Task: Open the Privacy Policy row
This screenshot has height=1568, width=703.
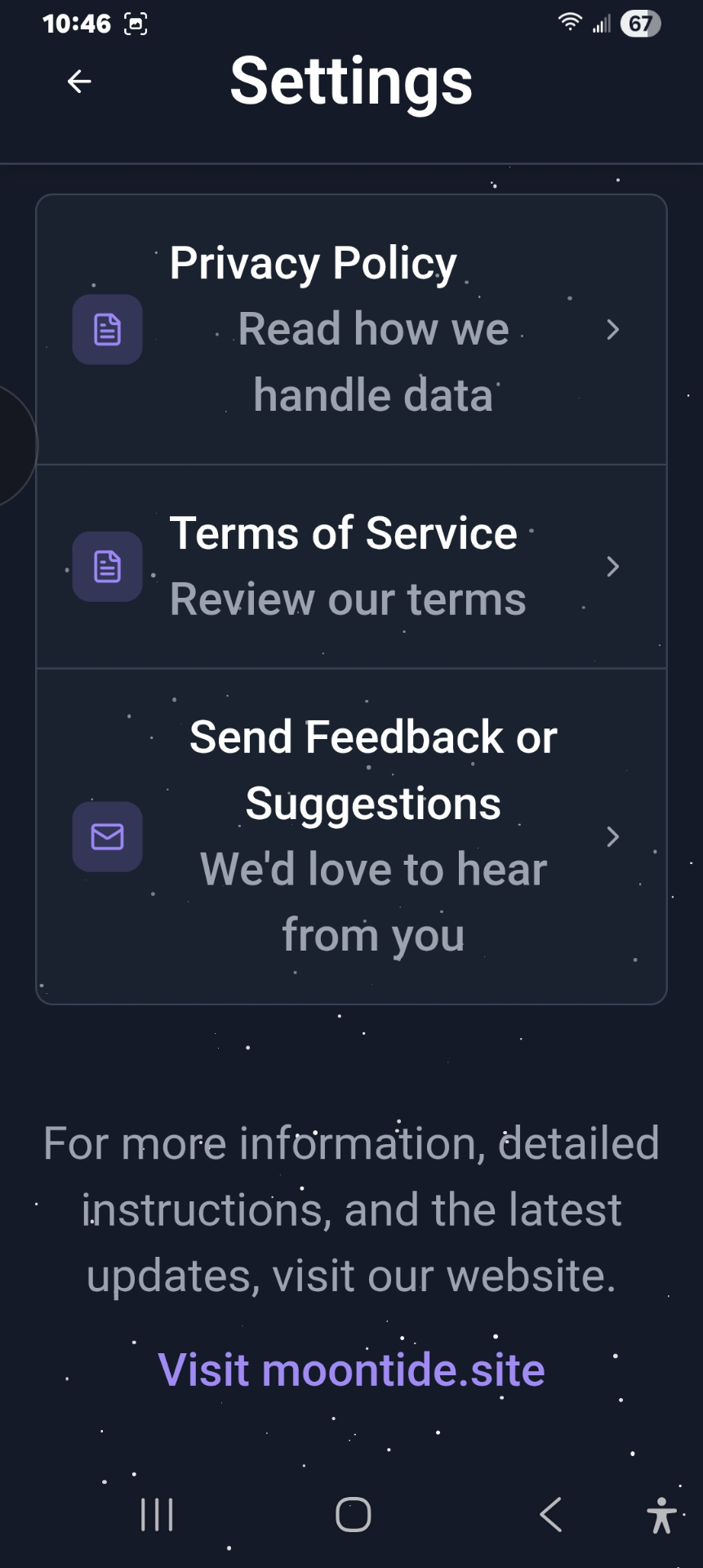Action: click(351, 330)
